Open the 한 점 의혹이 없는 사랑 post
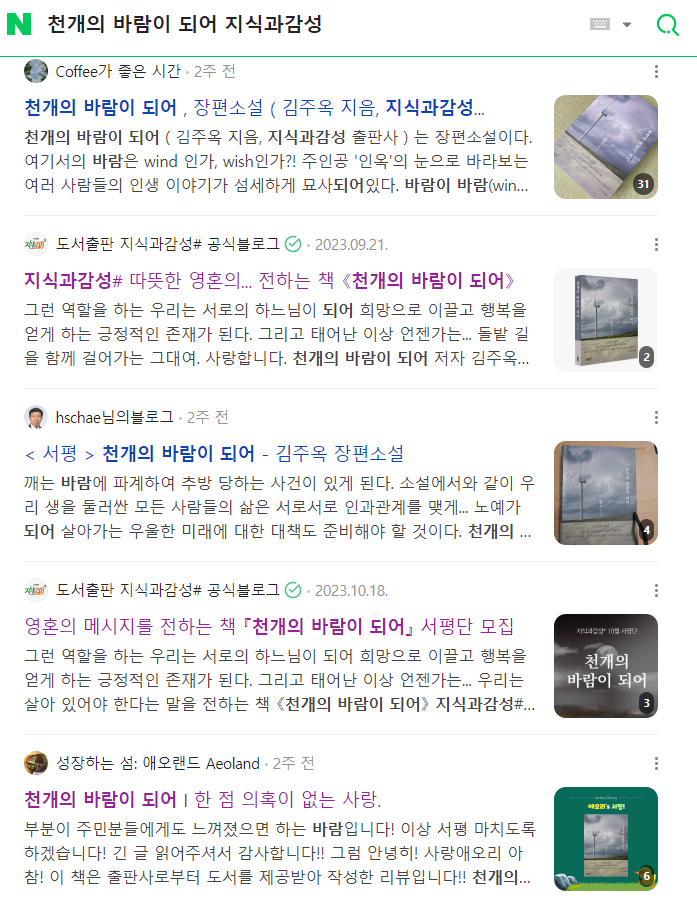697x904 pixels. pos(203,799)
